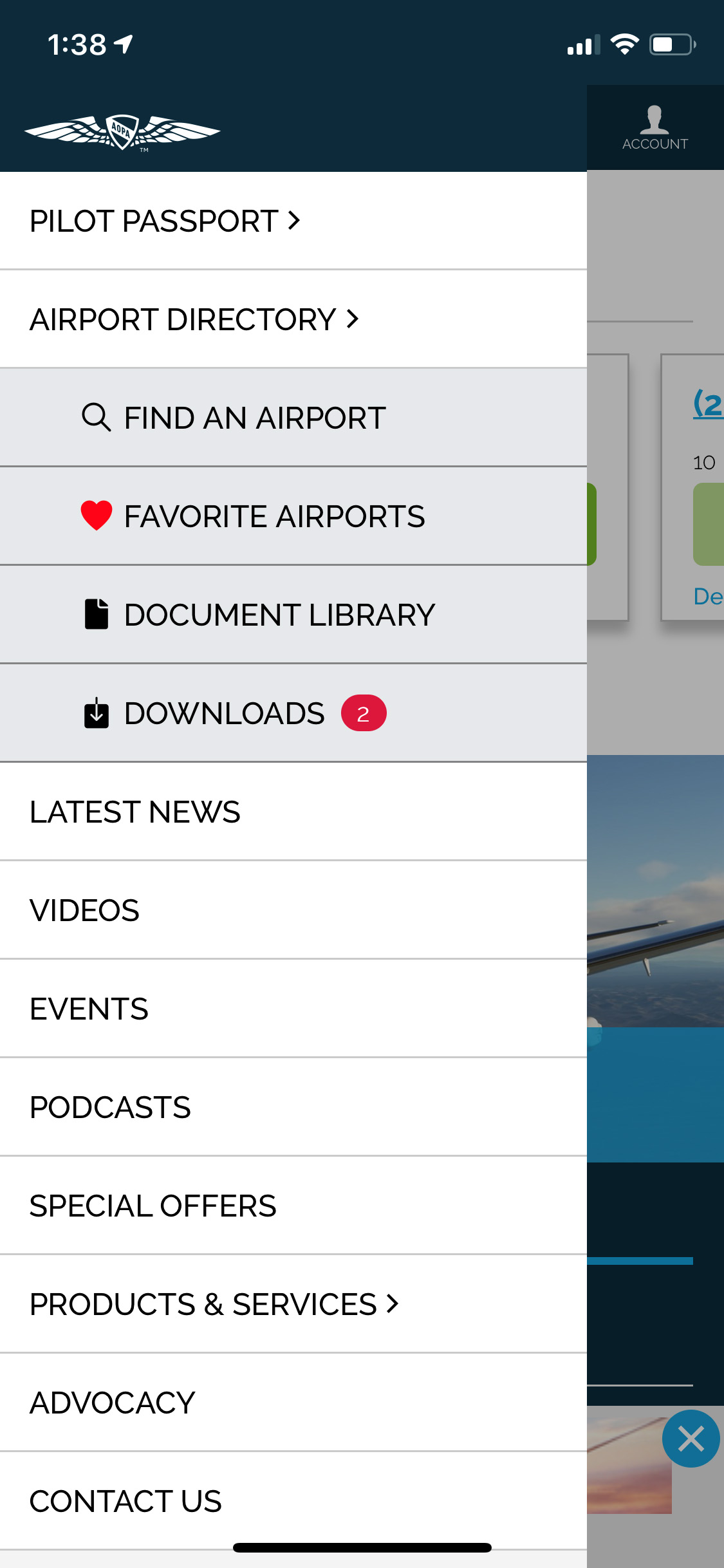Open the Account page
Screen dimensions: 724x1568
coord(654,128)
